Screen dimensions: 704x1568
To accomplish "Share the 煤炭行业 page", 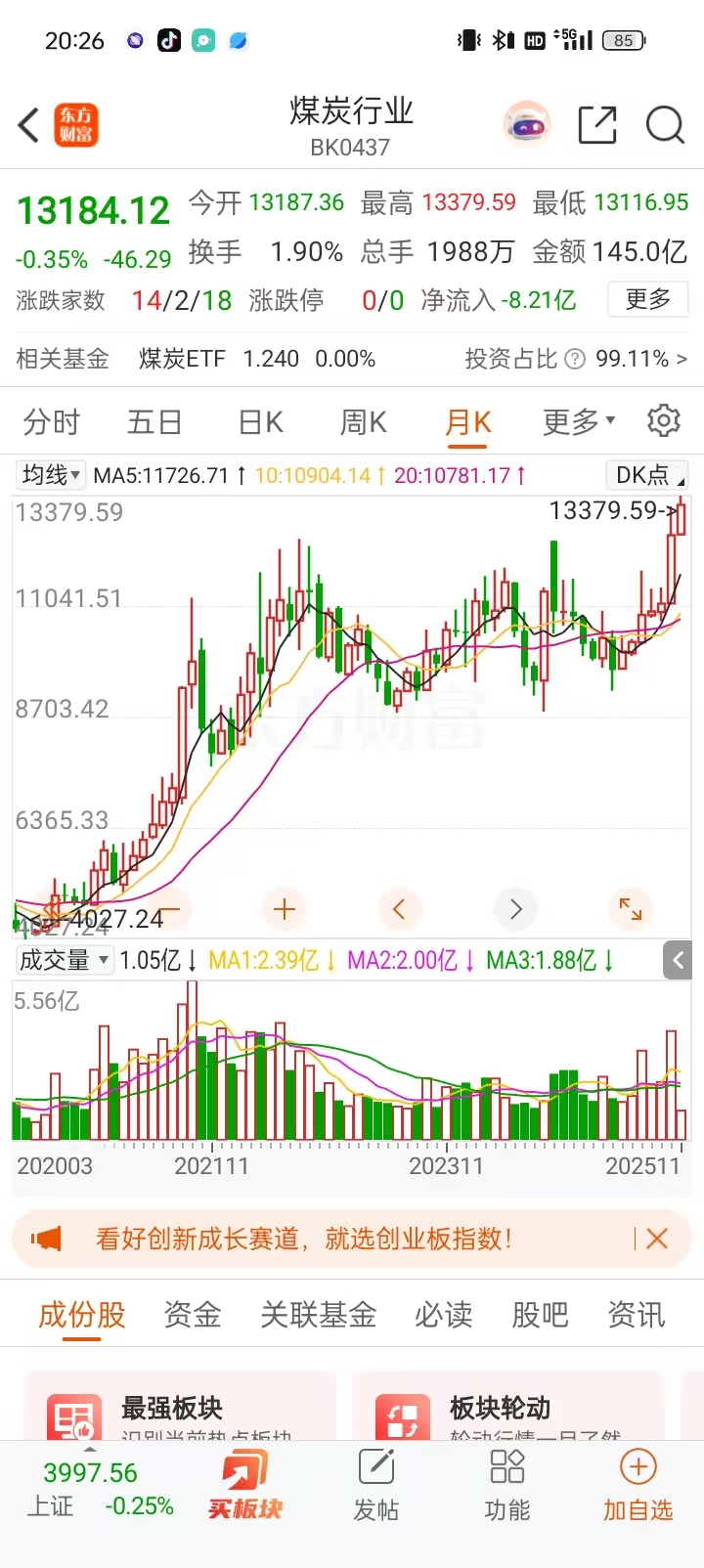I will pyautogui.click(x=596, y=125).
